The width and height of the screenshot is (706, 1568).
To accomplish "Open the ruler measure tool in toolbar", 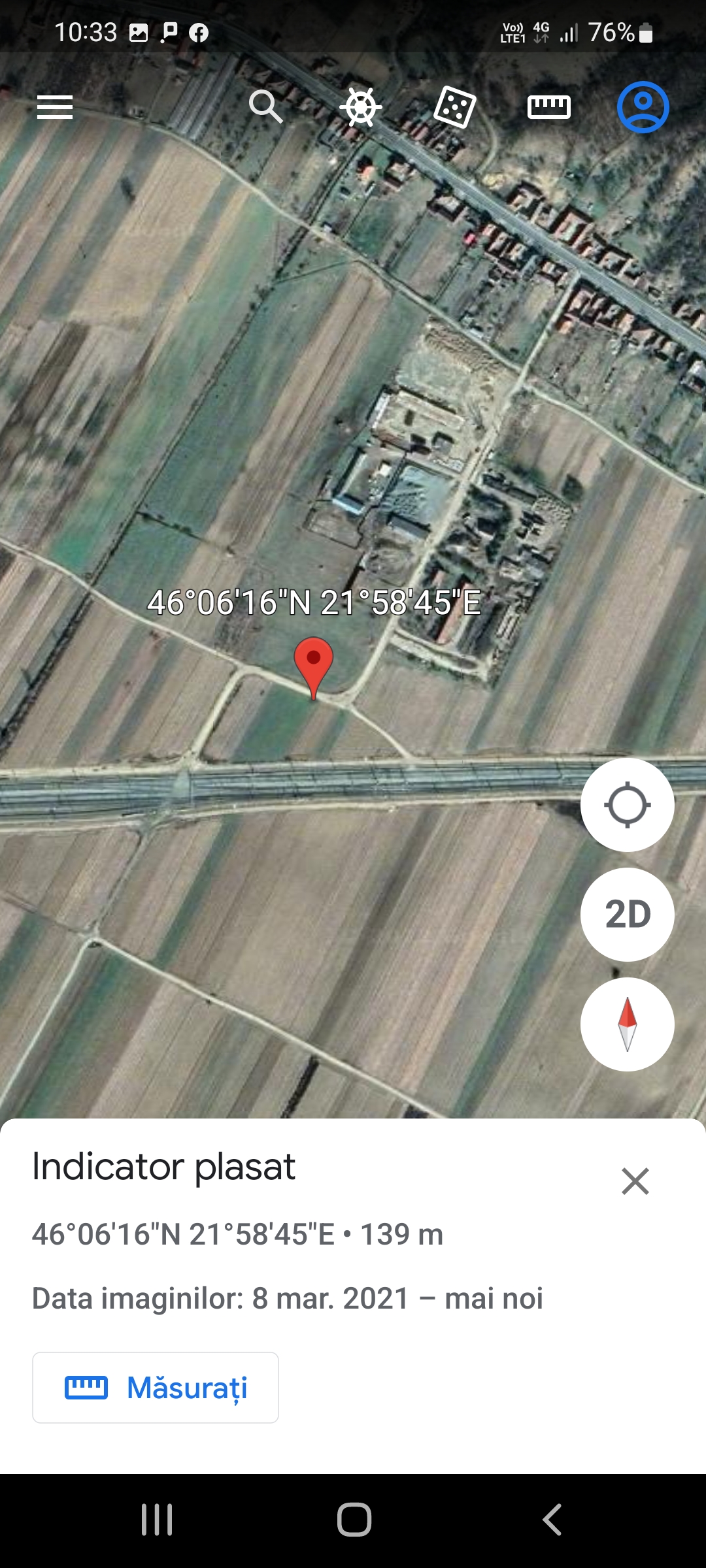I will point(549,107).
